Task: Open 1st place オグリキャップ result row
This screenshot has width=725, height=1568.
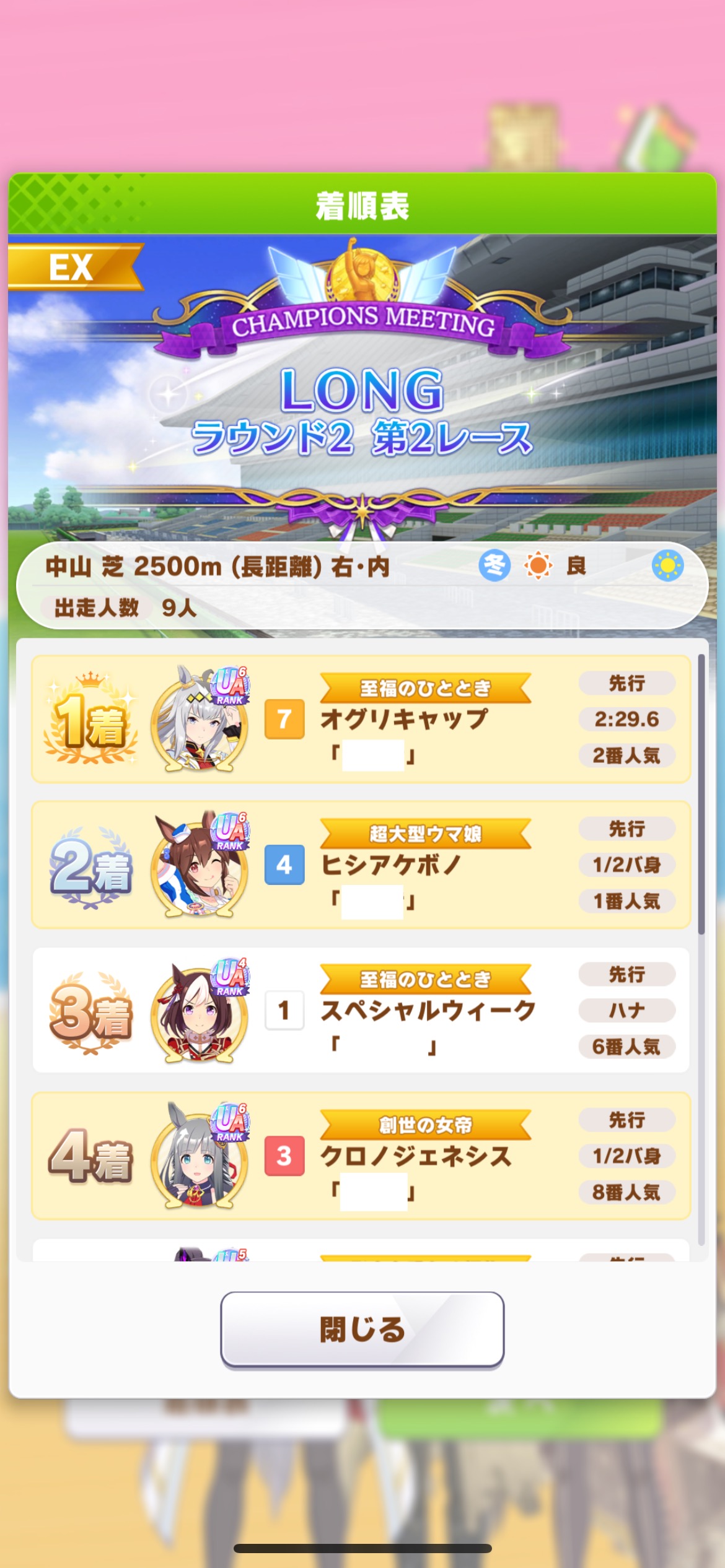Action: (361, 719)
